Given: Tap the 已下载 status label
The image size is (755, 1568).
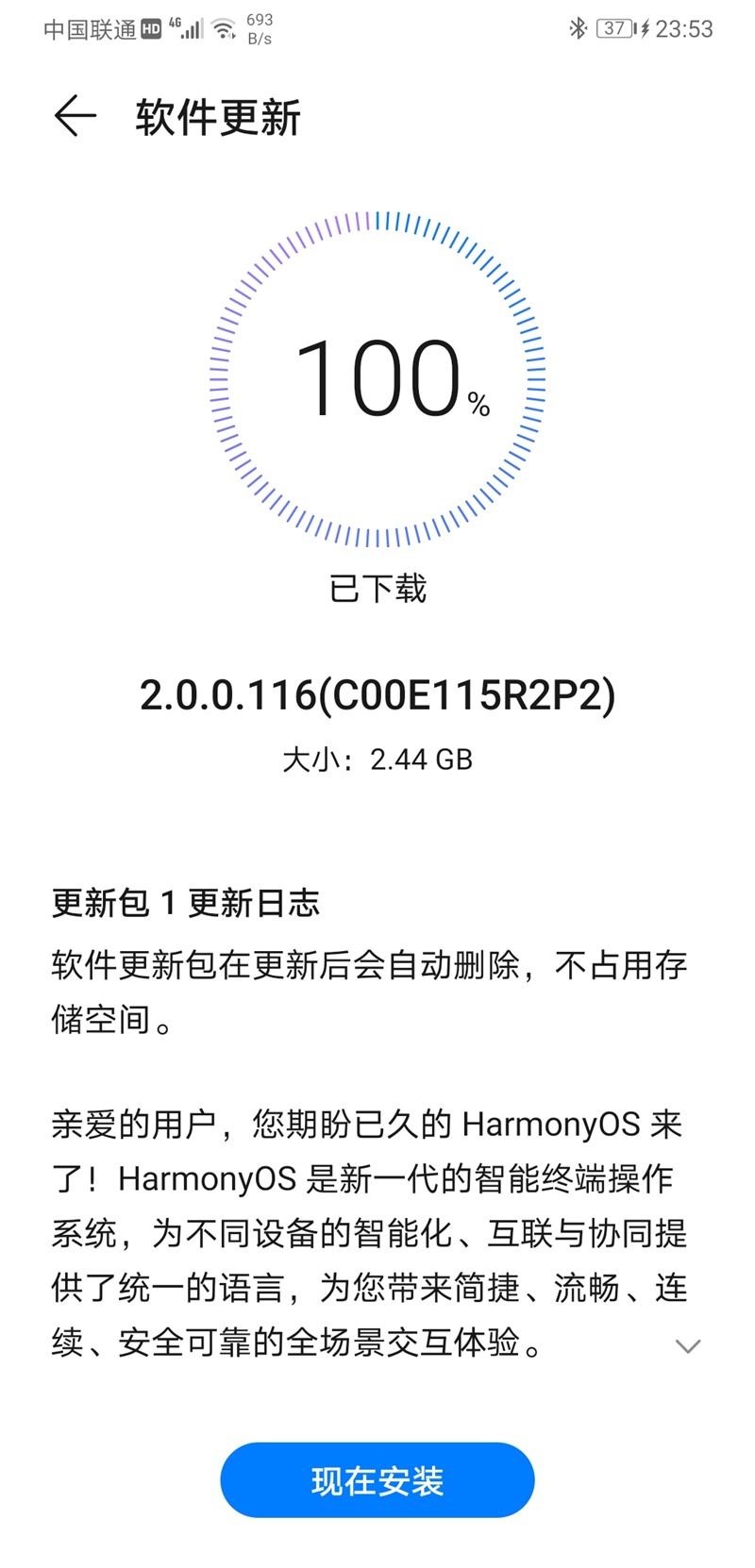Looking at the screenshot, I should 377,588.
